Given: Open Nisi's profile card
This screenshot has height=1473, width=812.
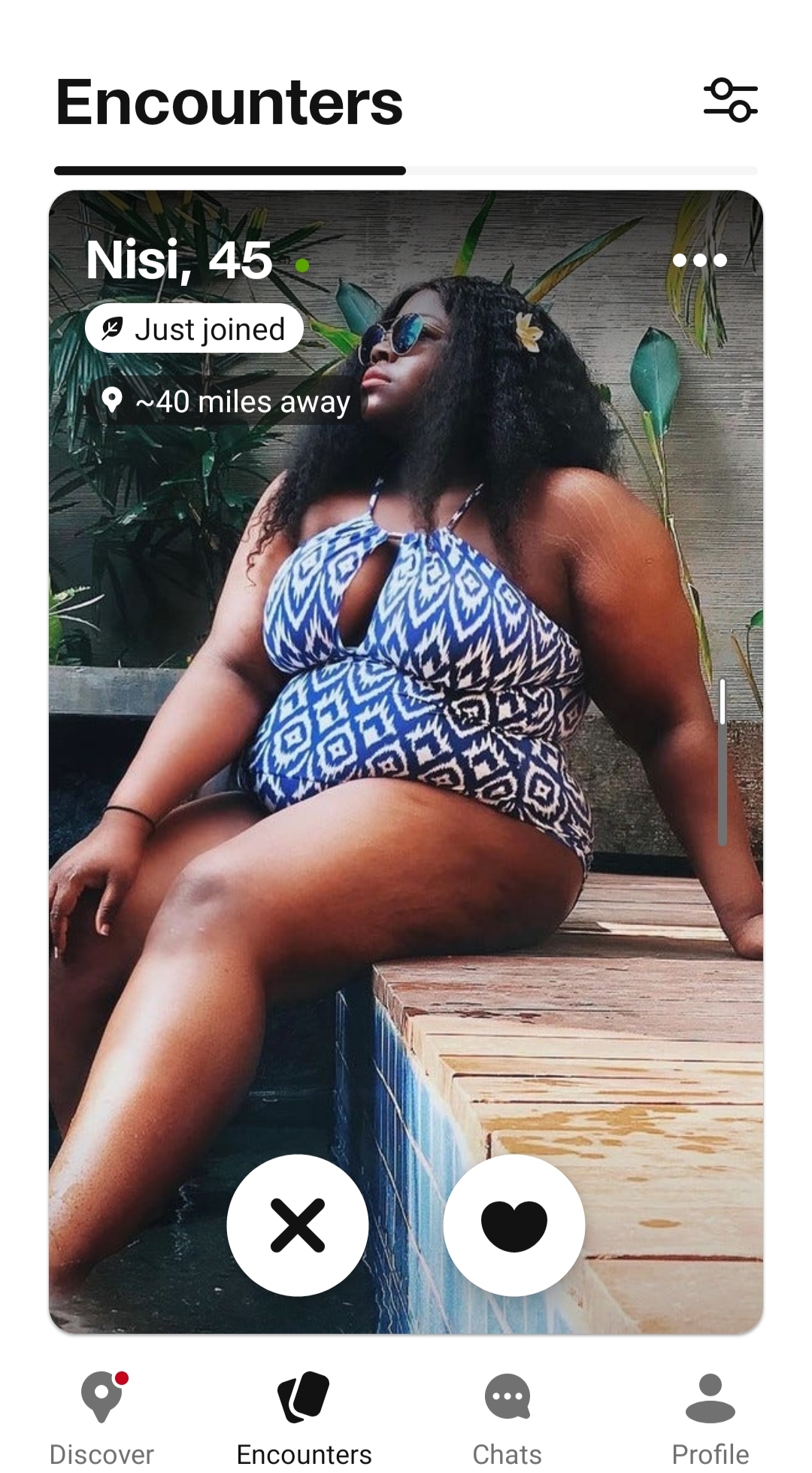Looking at the screenshot, I should pyautogui.click(x=406, y=752).
